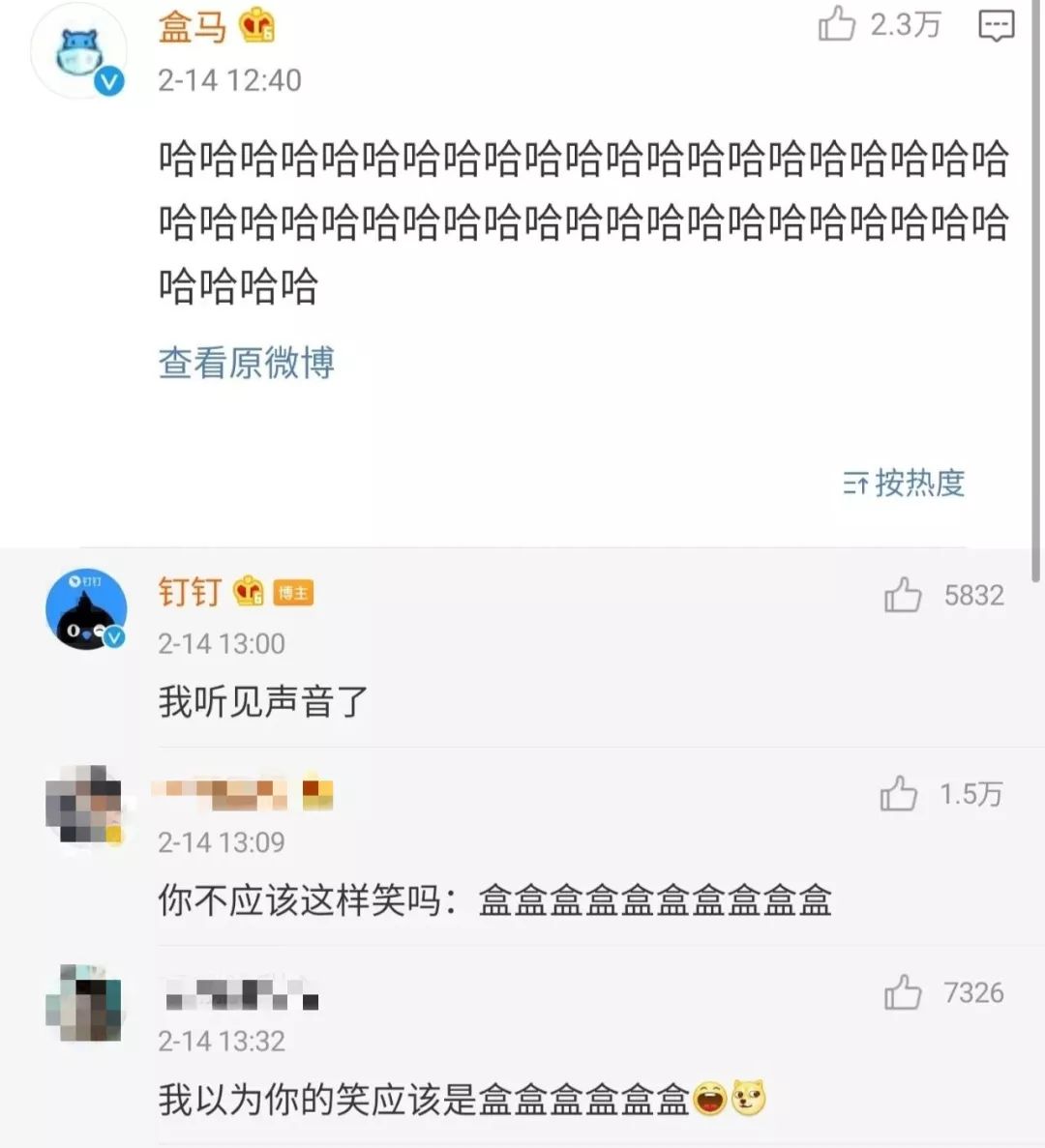Like 钉钉's reply 我听见声音了
The width and height of the screenshot is (1045, 1148).
(903, 595)
